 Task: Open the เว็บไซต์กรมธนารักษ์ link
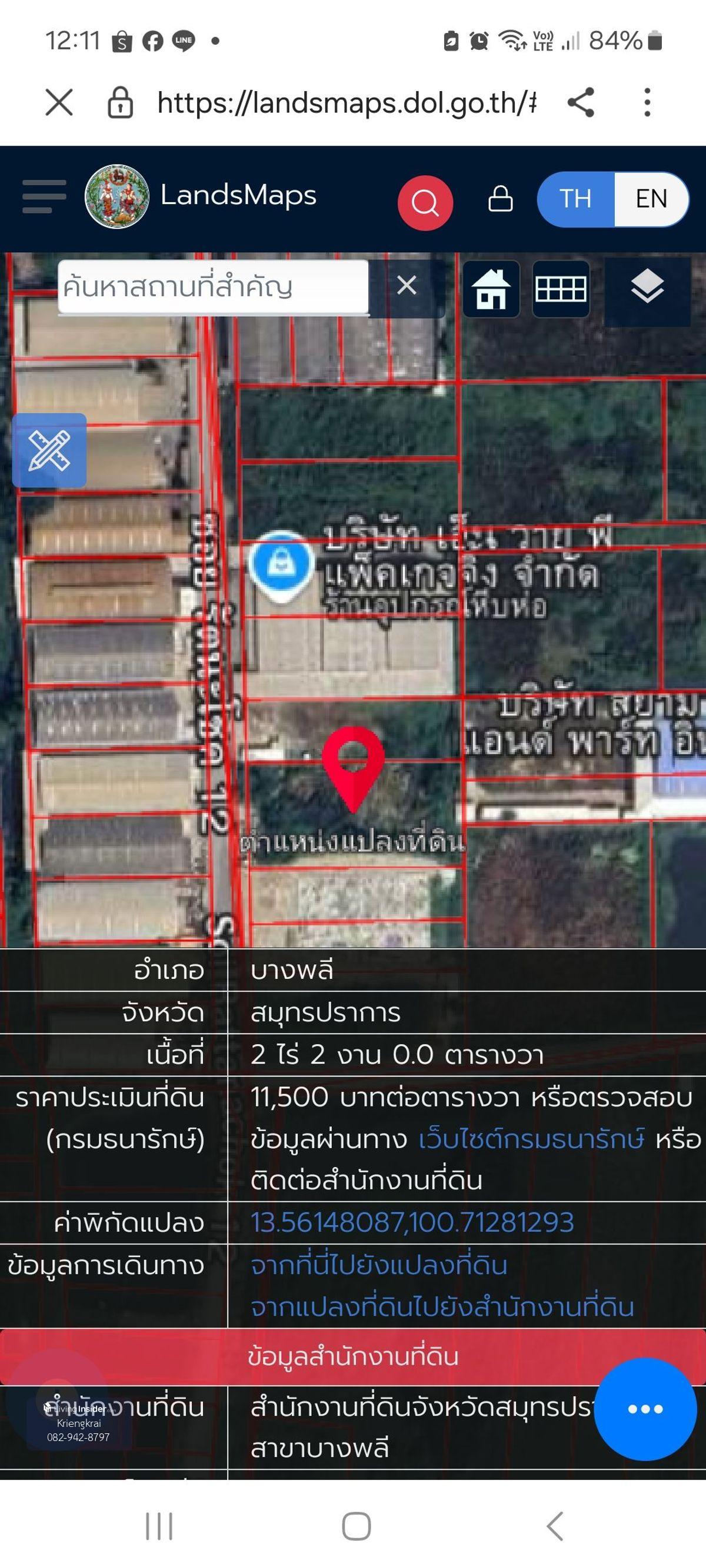click(531, 1139)
